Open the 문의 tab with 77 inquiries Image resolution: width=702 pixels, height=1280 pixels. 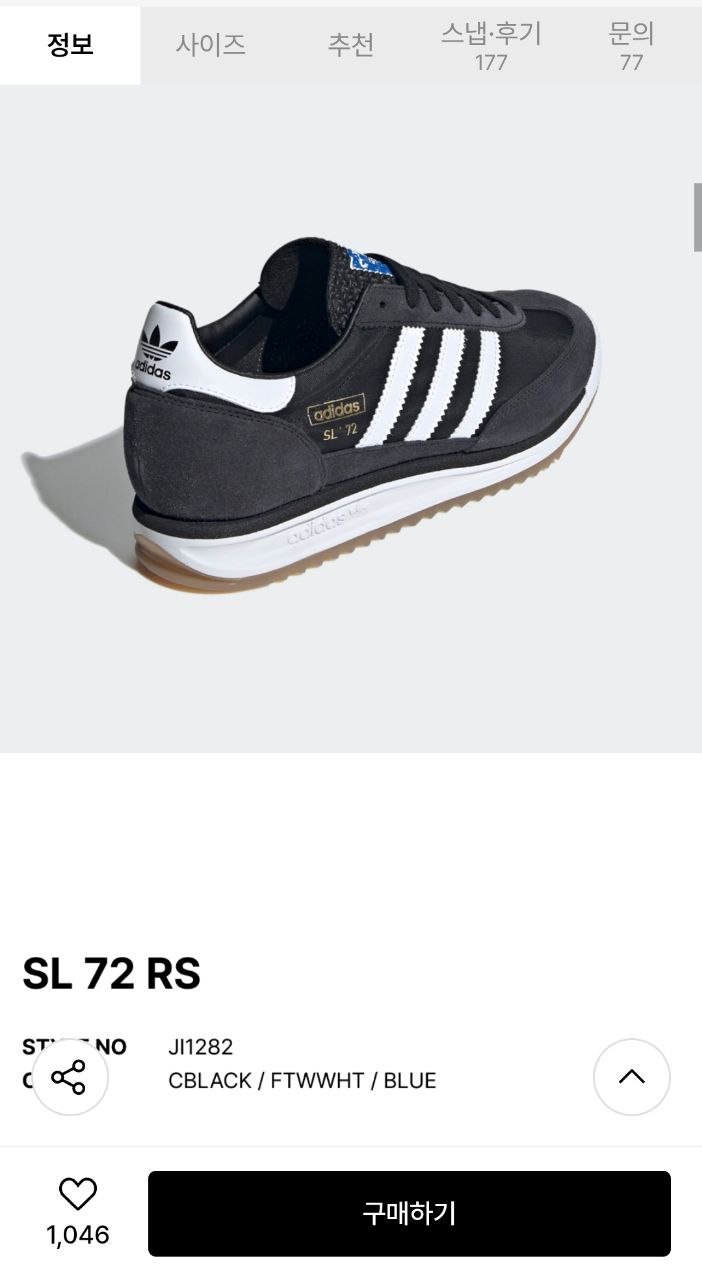coord(631,45)
